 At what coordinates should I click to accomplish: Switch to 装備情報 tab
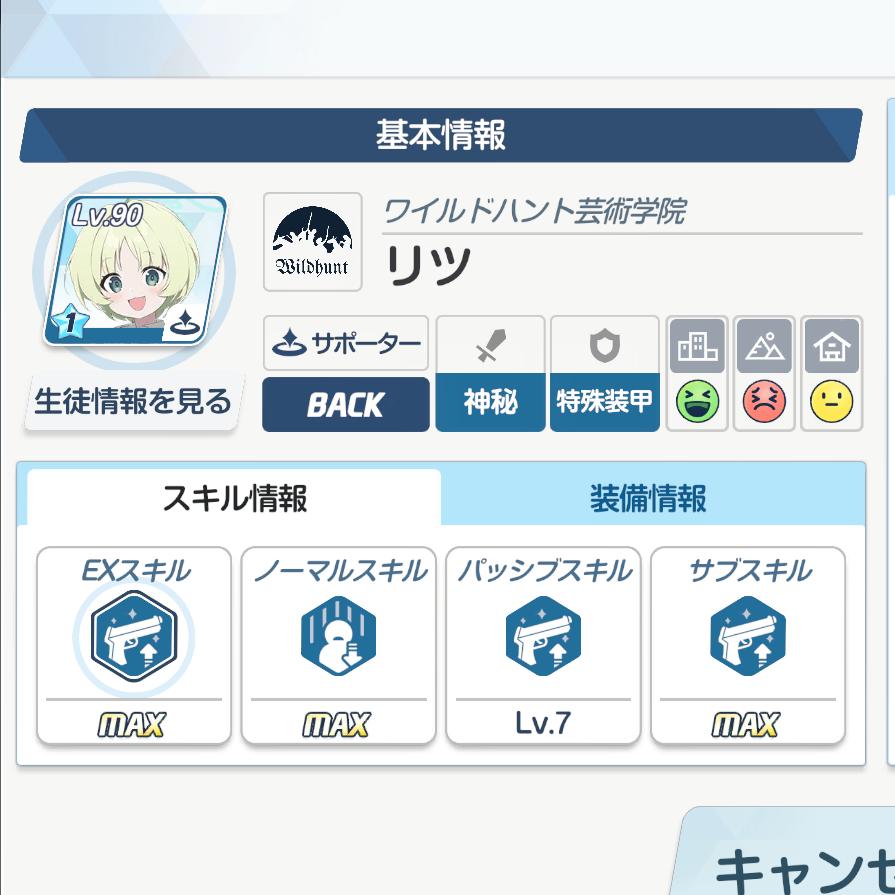[648, 498]
